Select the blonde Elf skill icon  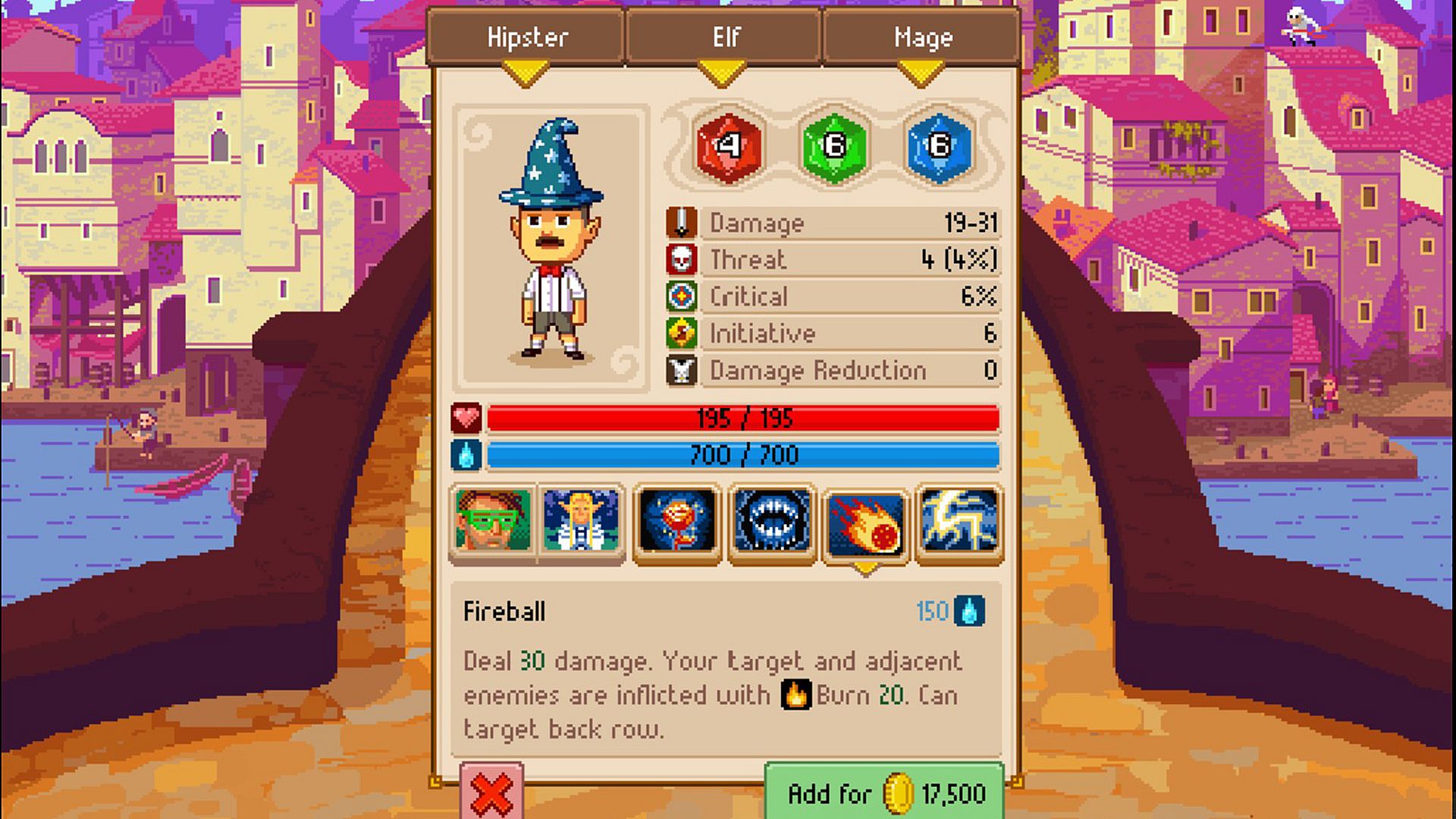point(581,522)
